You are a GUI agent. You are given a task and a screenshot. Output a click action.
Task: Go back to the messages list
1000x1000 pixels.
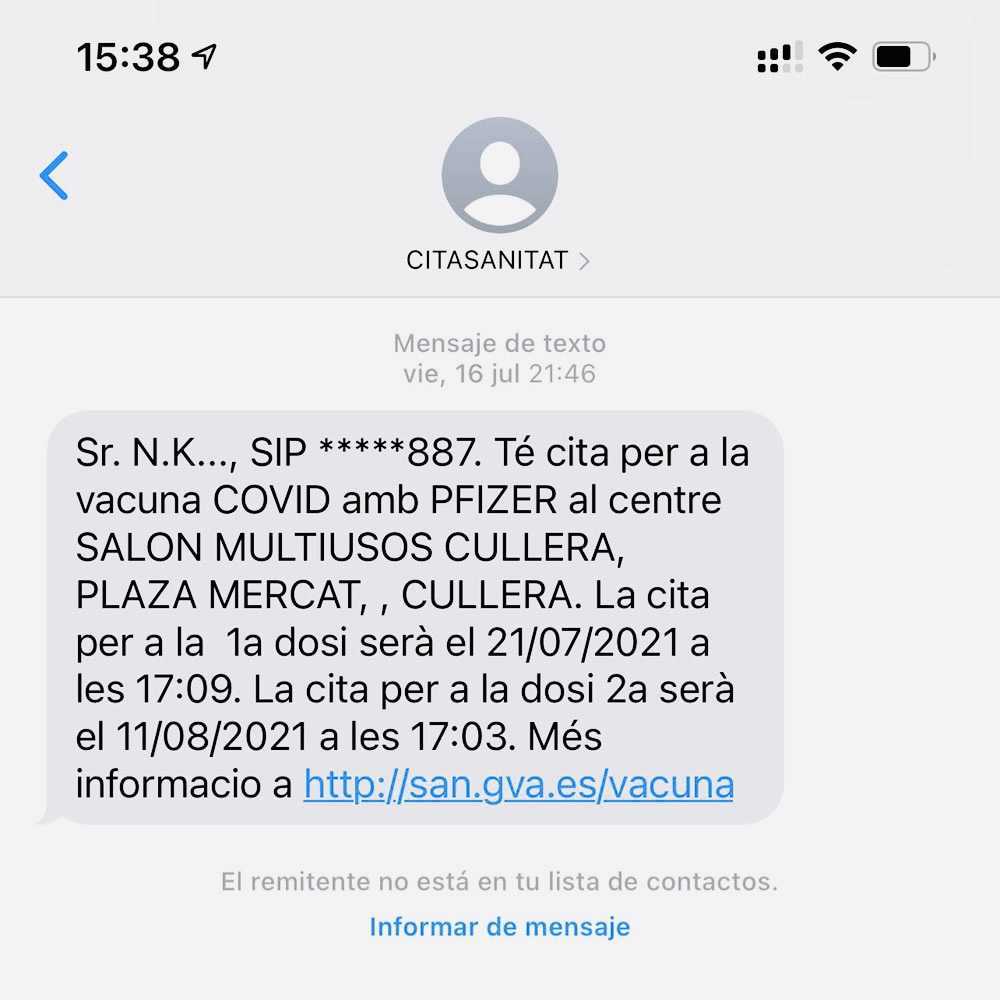click(x=54, y=176)
